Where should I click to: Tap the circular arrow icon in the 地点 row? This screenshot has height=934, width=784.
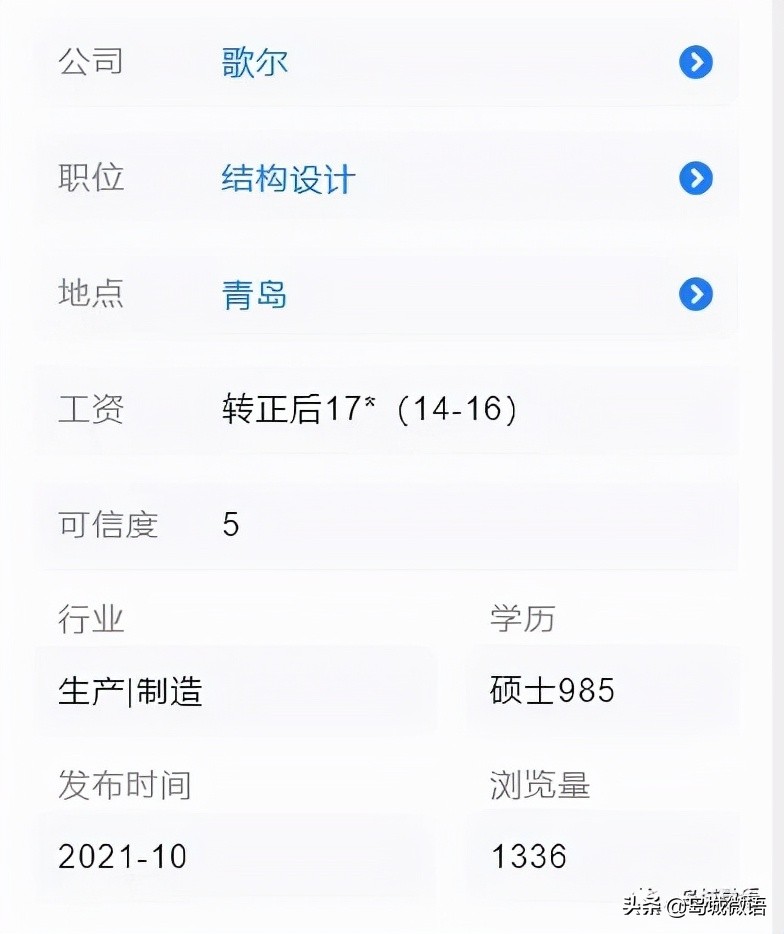(696, 294)
